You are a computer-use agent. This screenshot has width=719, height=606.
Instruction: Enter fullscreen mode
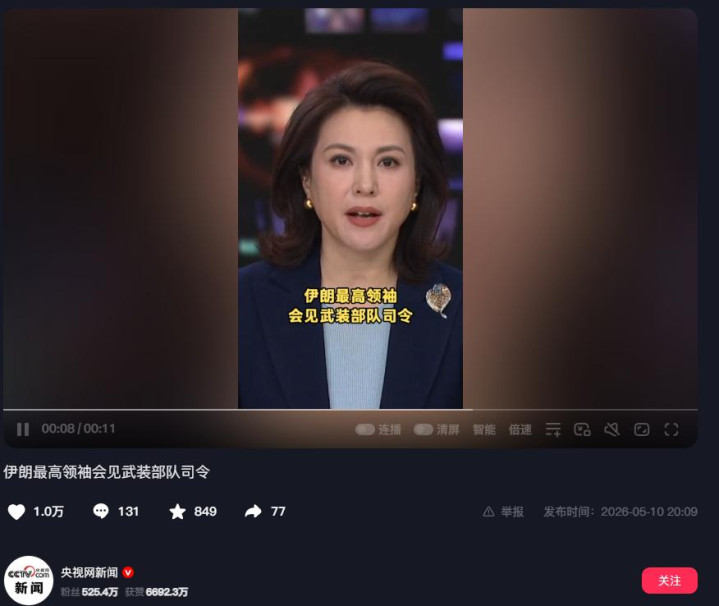(x=671, y=430)
